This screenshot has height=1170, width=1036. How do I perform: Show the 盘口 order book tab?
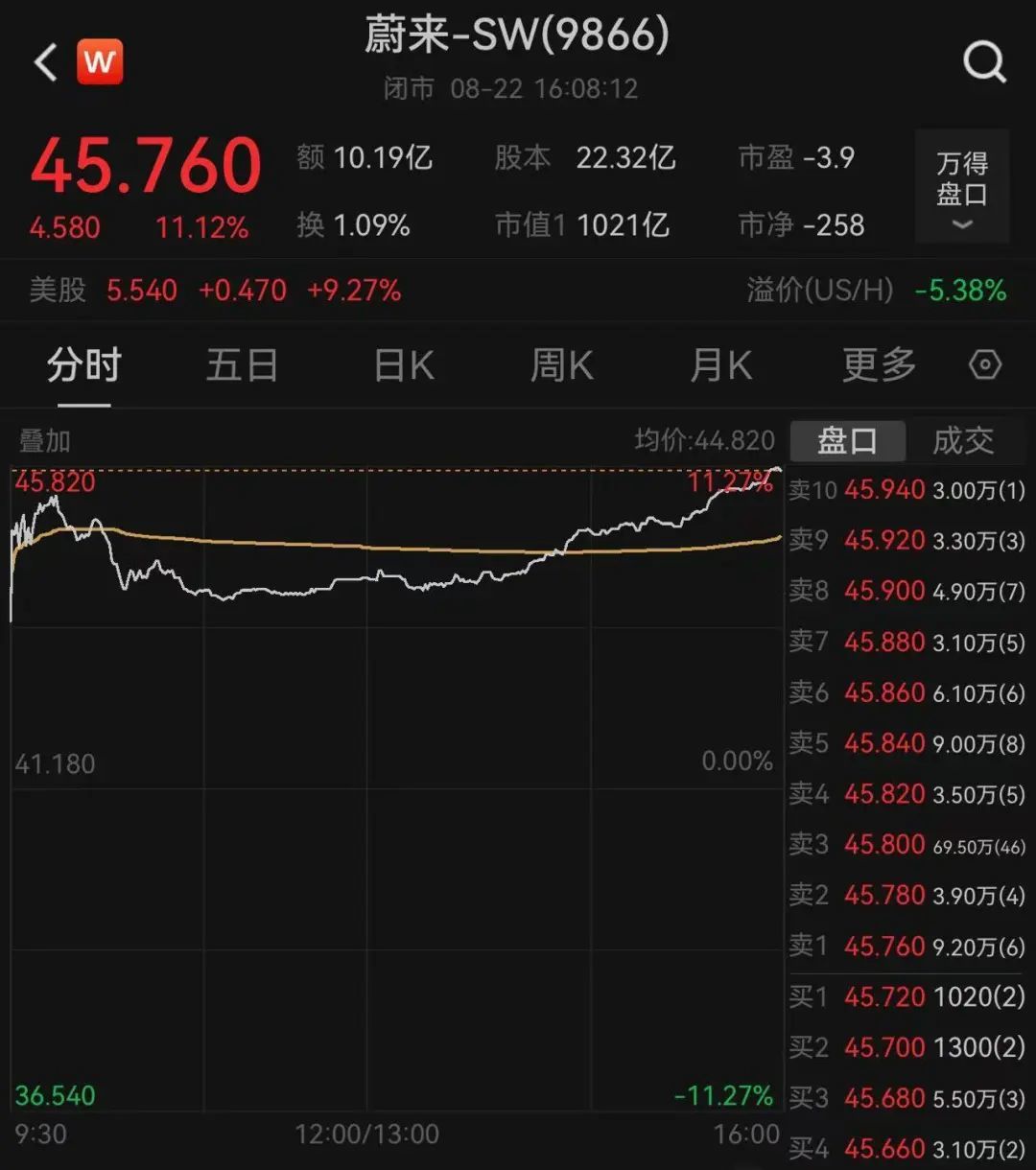coord(847,441)
